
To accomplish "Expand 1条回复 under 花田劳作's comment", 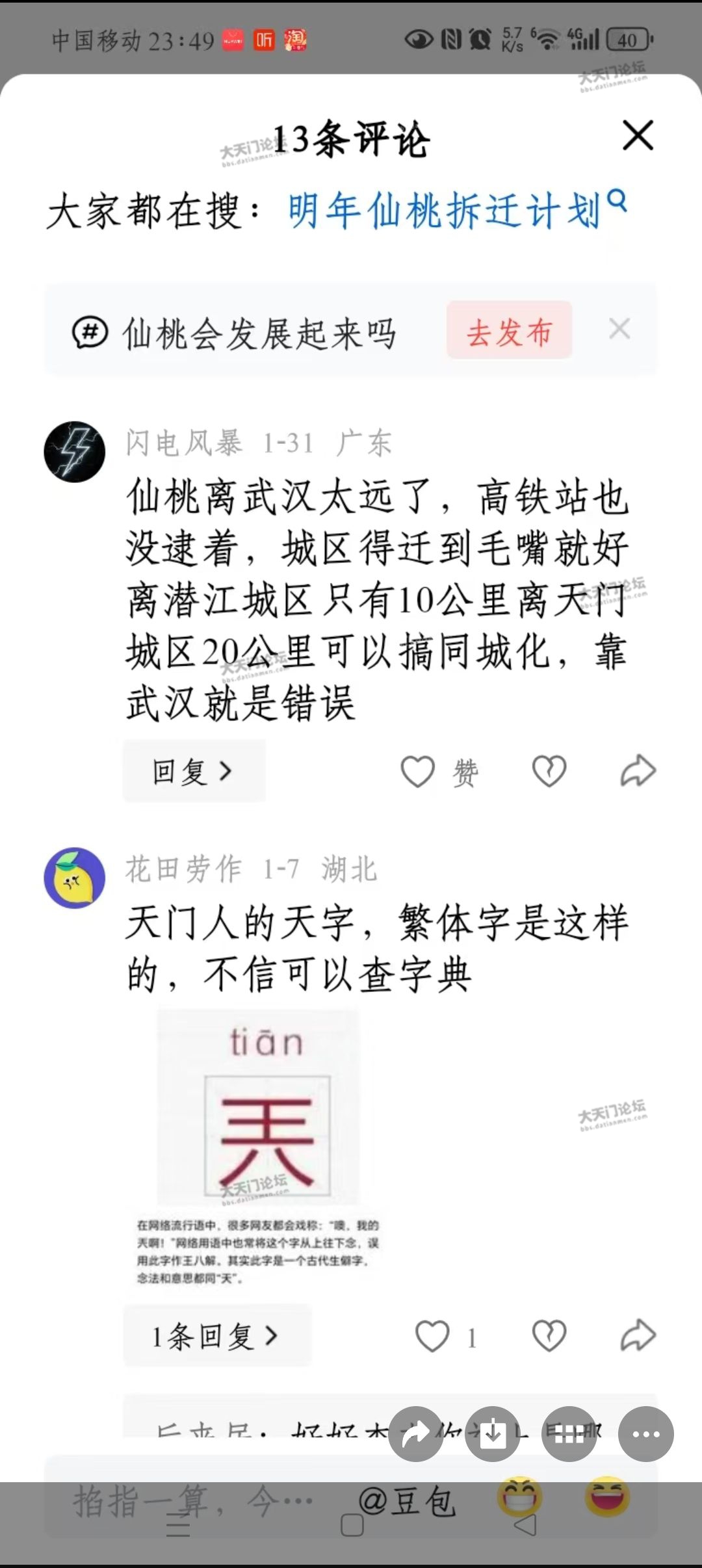I will (216, 1337).
